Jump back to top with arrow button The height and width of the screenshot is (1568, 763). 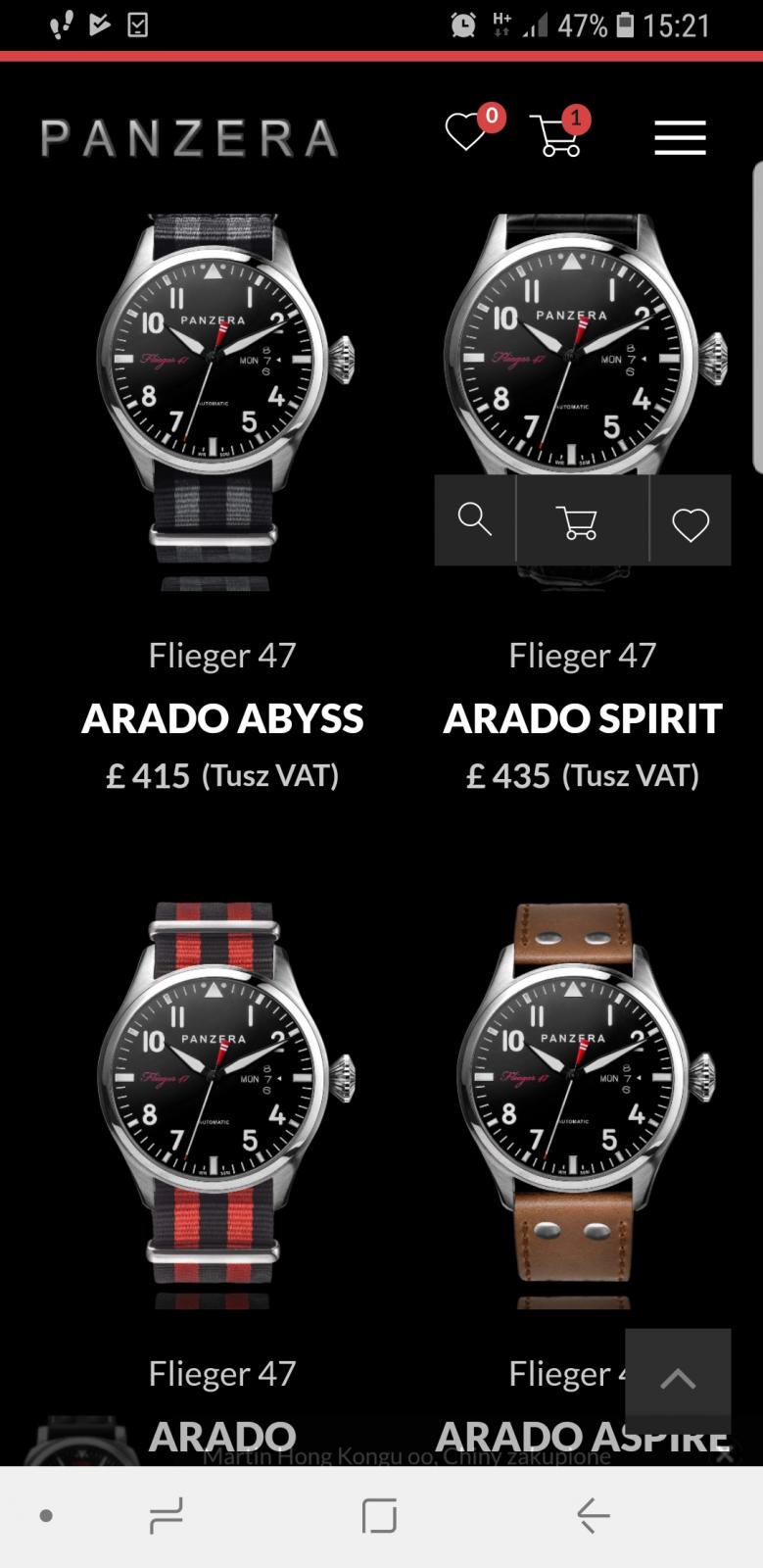[678, 1381]
